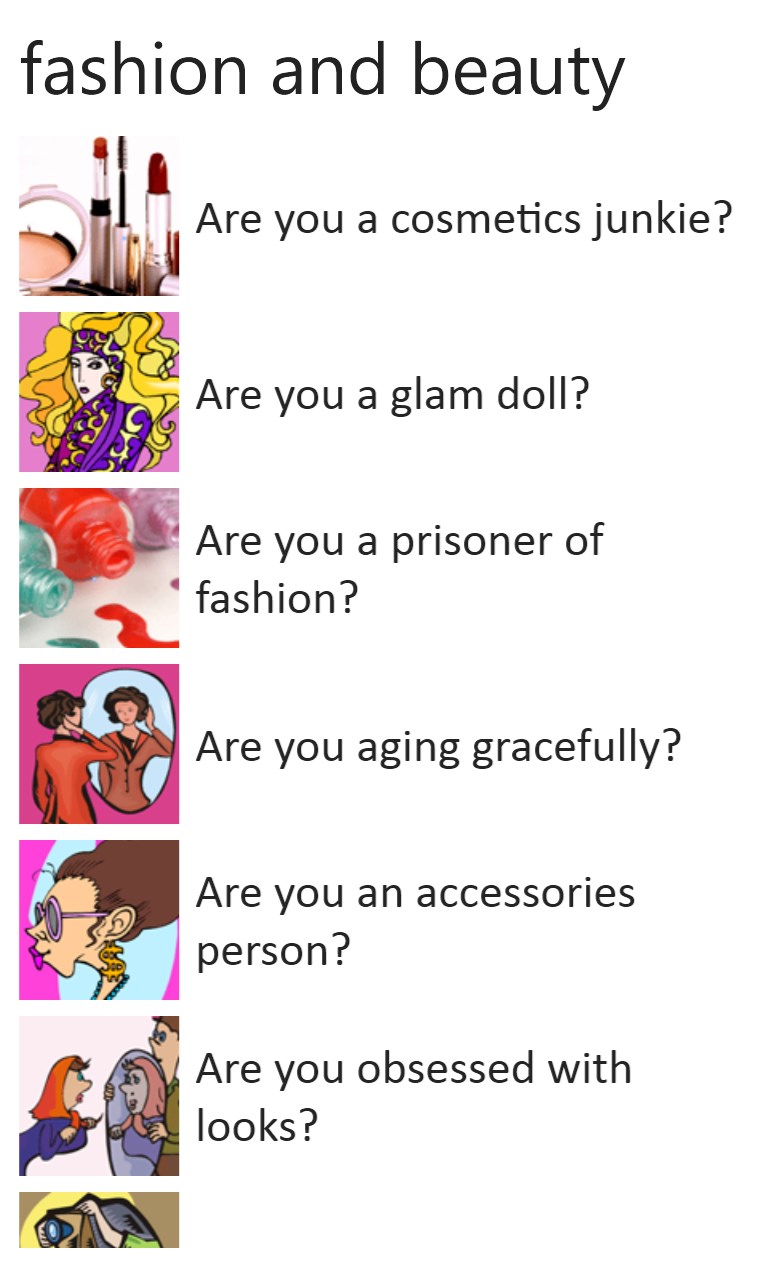Select the 'Are you a glam doll?' quiz
Screen dimensions: 768x1280
click(x=392, y=394)
